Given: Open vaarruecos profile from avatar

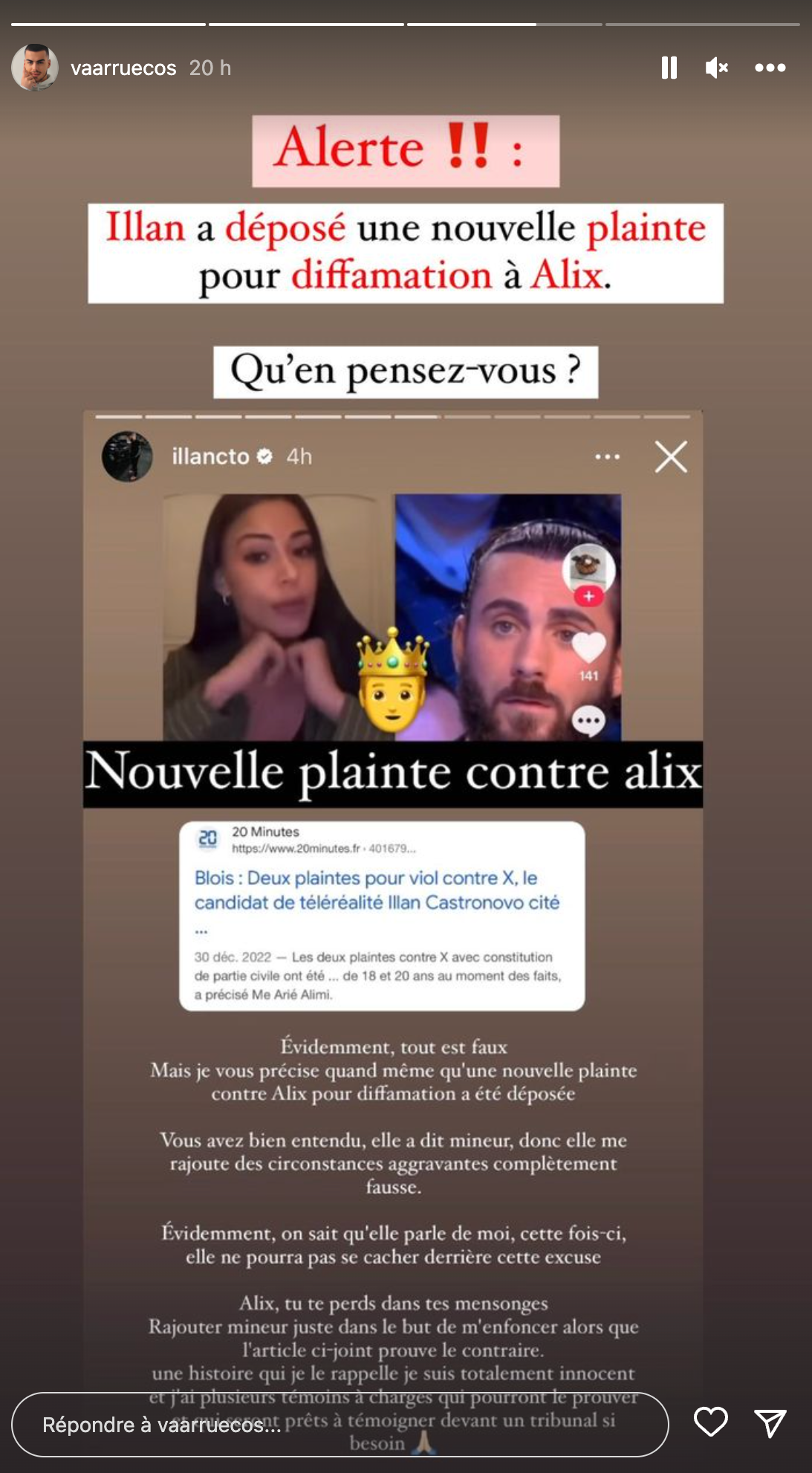Looking at the screenshot, I should point(35,68).
